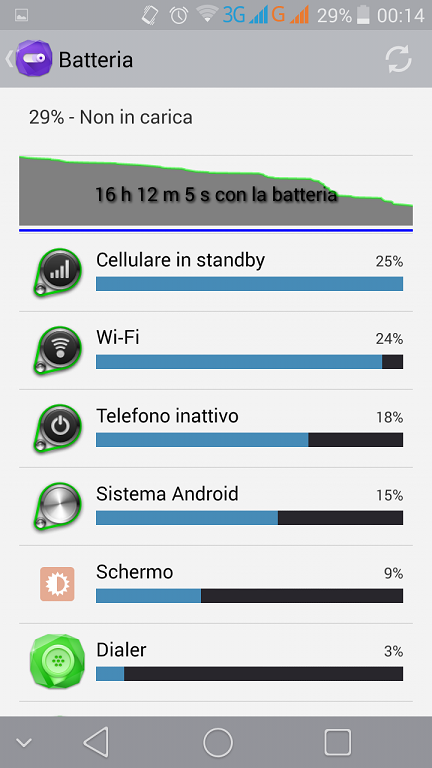Hide the navigation bar with chevron
Viewport: 432px width, 768px height.
point(24,743)
